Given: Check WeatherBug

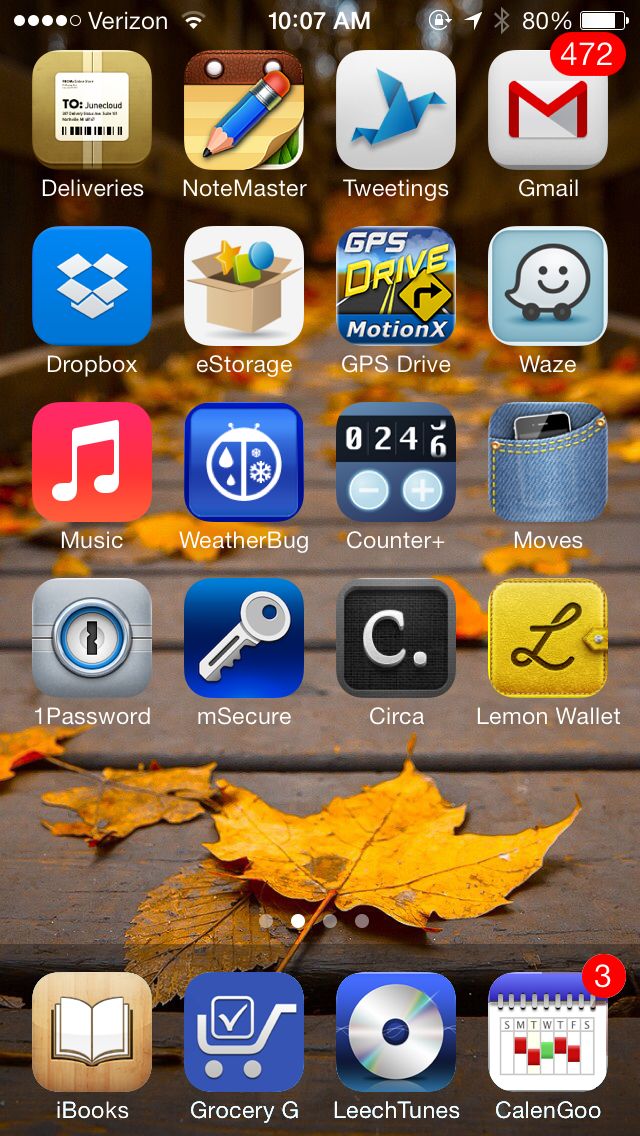Looking at the screenshot, I should tap(244, 462).
